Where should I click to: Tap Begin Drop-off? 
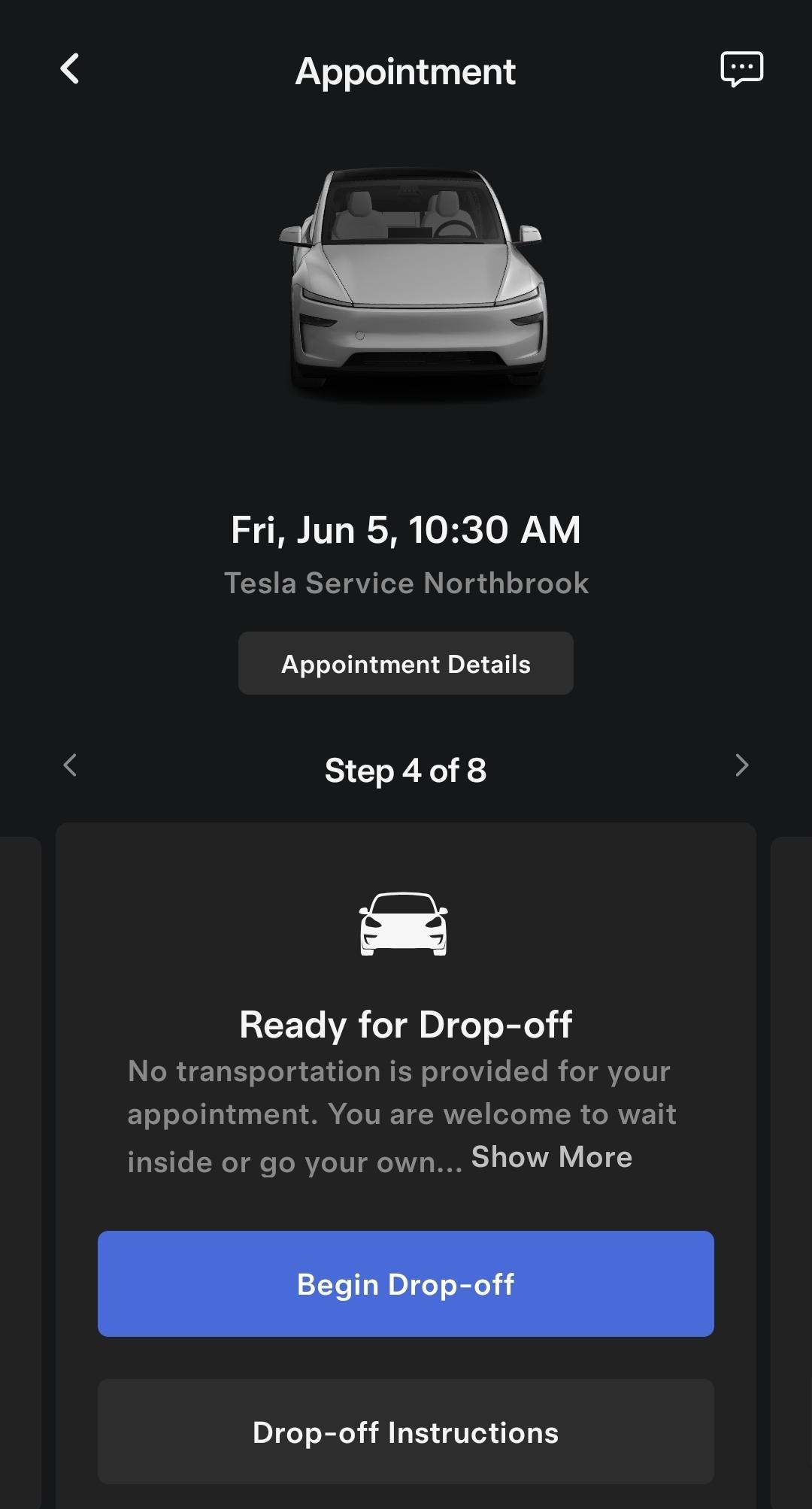(406, 1283)
